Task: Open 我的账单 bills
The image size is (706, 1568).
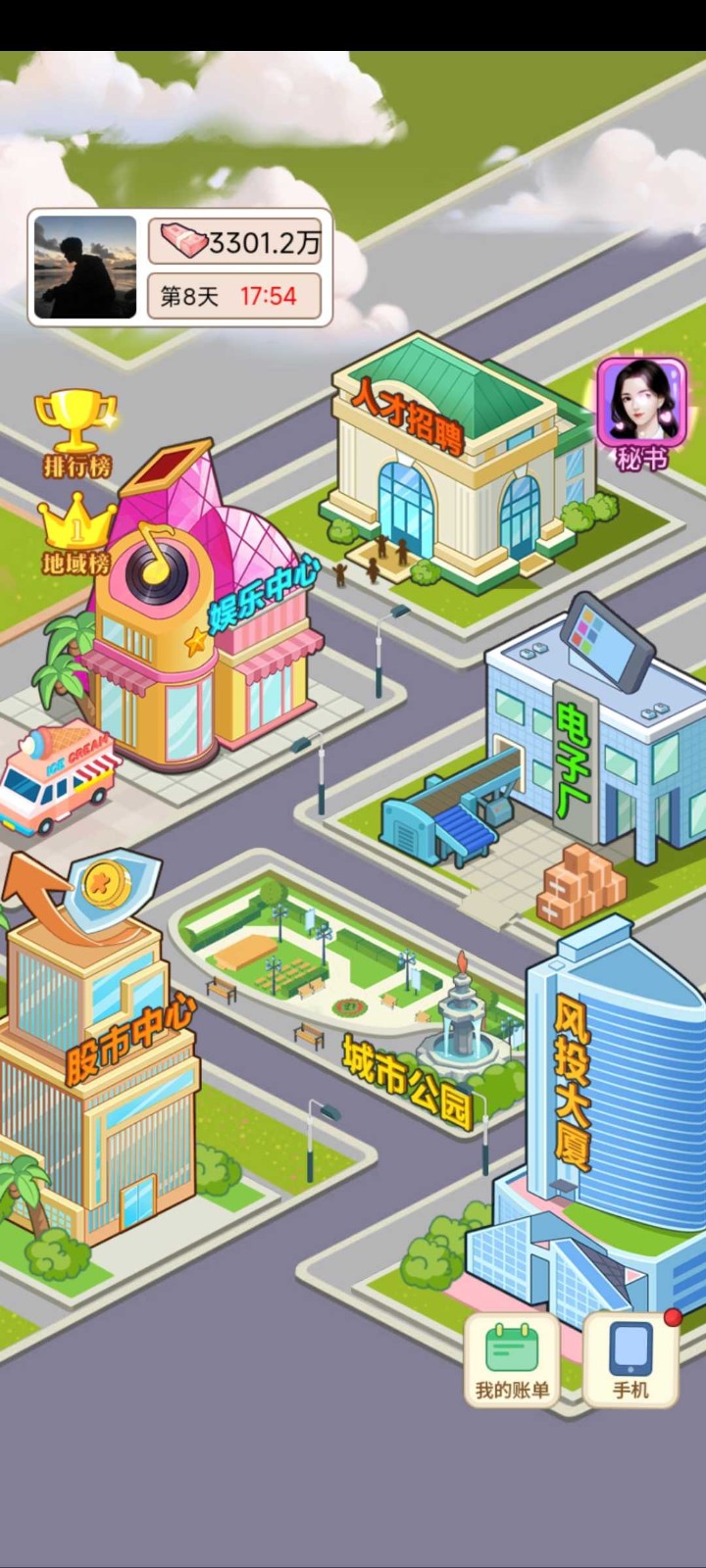Action: [x=512, y=1360]
